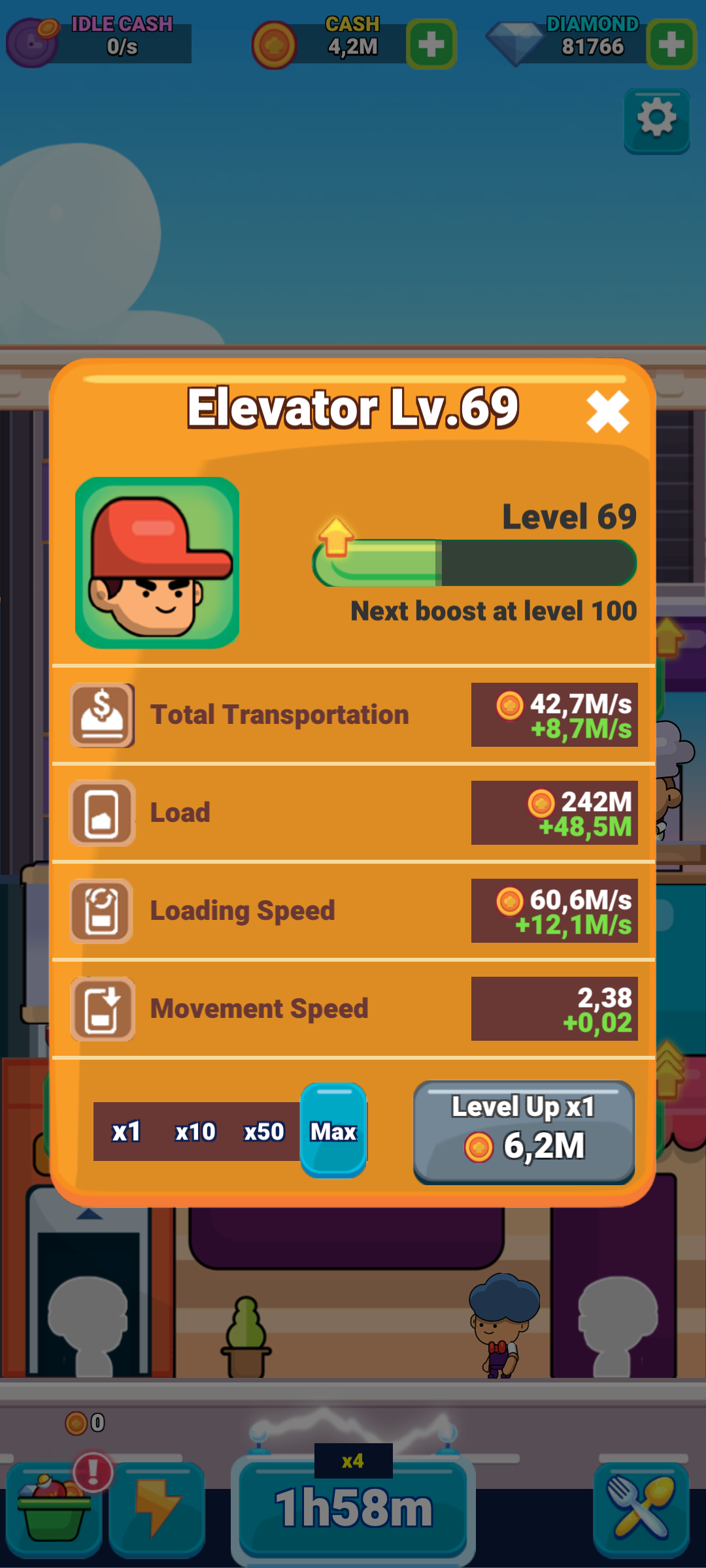The width and height of the screenshot is (706, 1568).
Task: Select the x1 level multiplier
Action: pyautogui.click(x=126, y=1132)
